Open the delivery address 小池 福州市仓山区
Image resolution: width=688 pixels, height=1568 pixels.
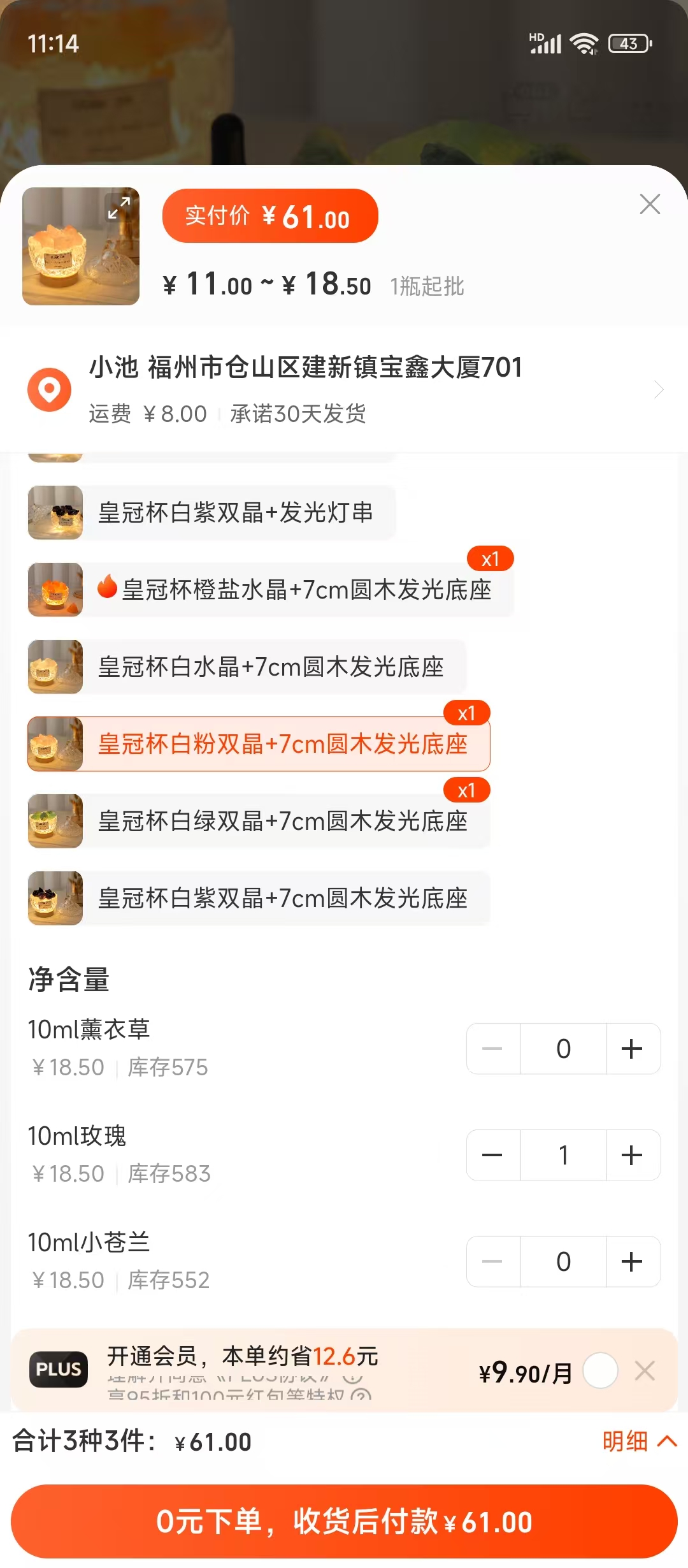coord(344,389)
